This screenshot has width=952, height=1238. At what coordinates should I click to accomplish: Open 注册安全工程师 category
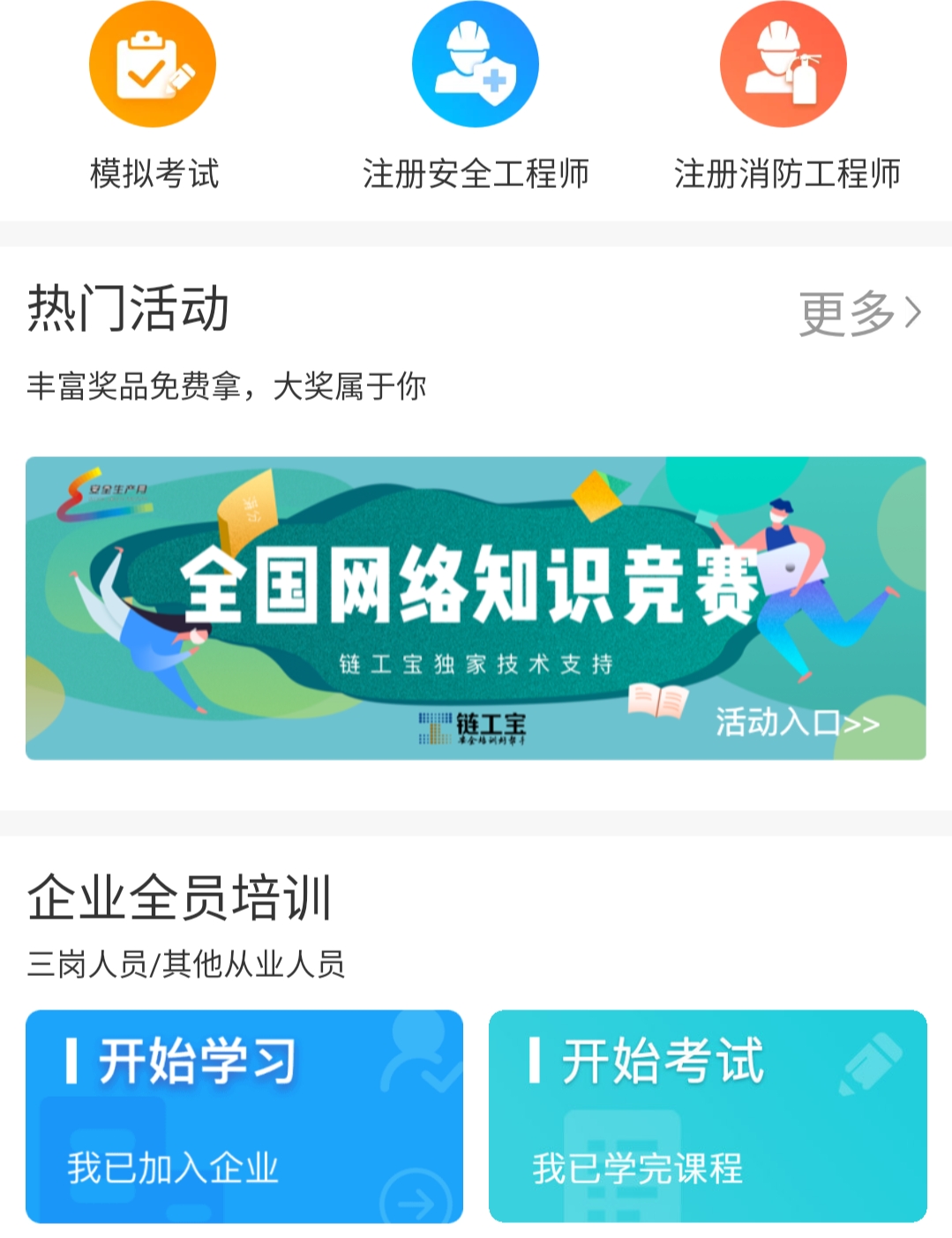[x=476, y=97]
